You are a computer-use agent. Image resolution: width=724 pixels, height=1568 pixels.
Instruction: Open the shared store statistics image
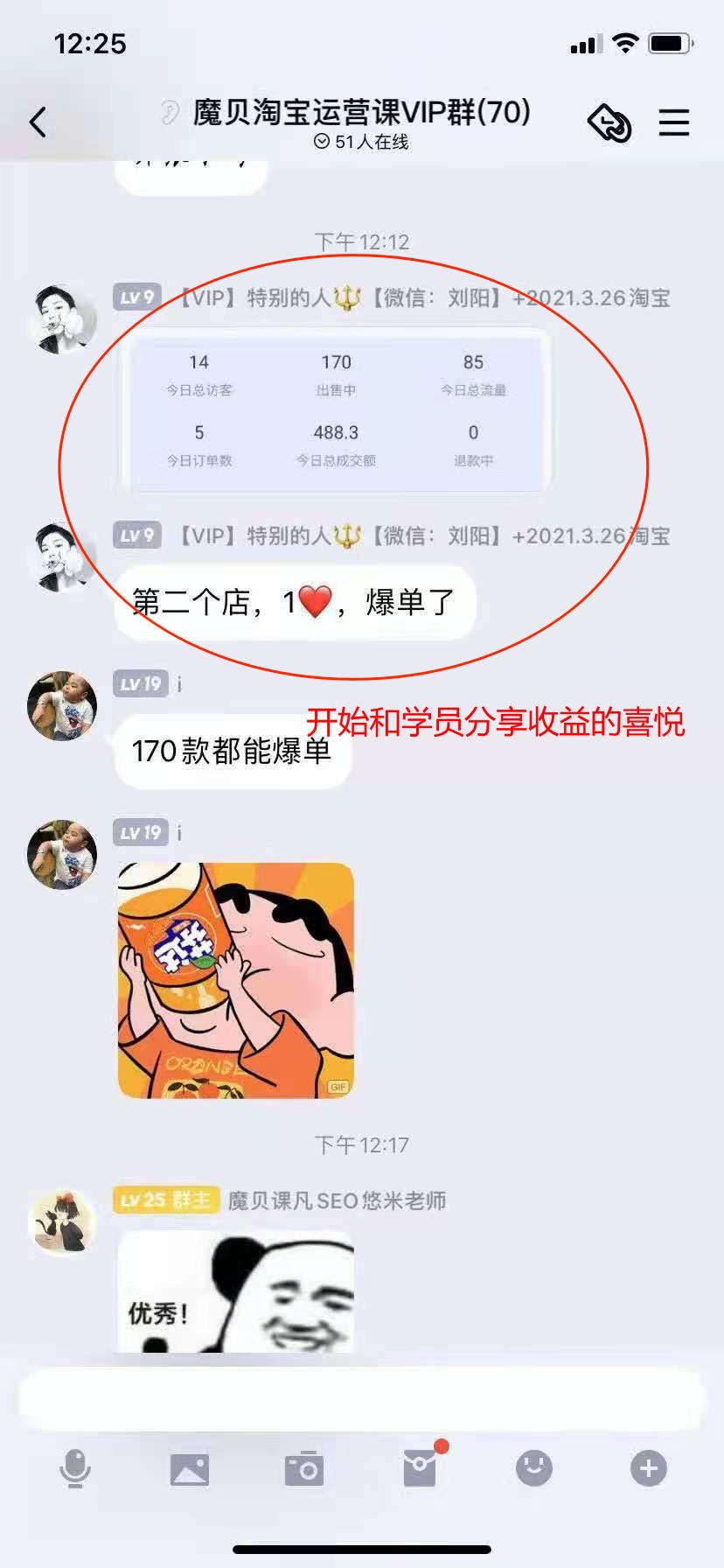pyautogui.click(x=336, y=409)
